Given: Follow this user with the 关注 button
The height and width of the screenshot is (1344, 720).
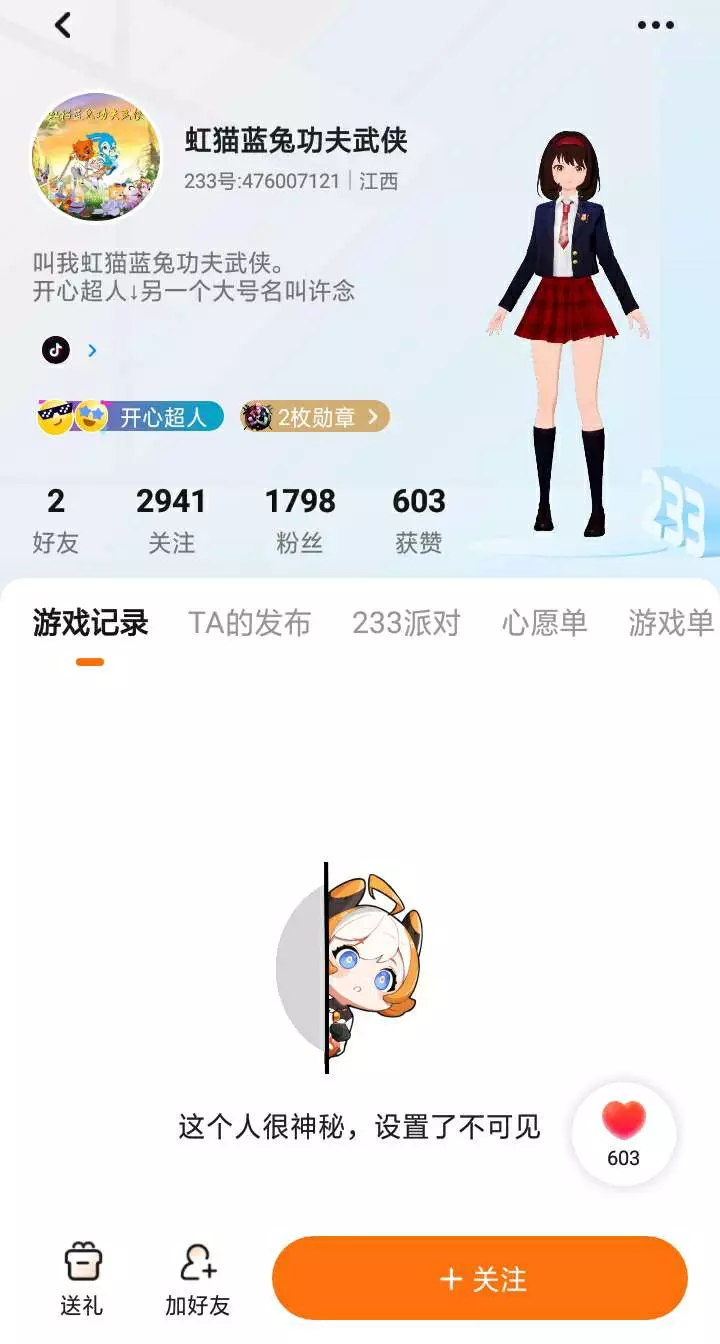Looking at the screenshot, I should click(x=480, y=1278).
